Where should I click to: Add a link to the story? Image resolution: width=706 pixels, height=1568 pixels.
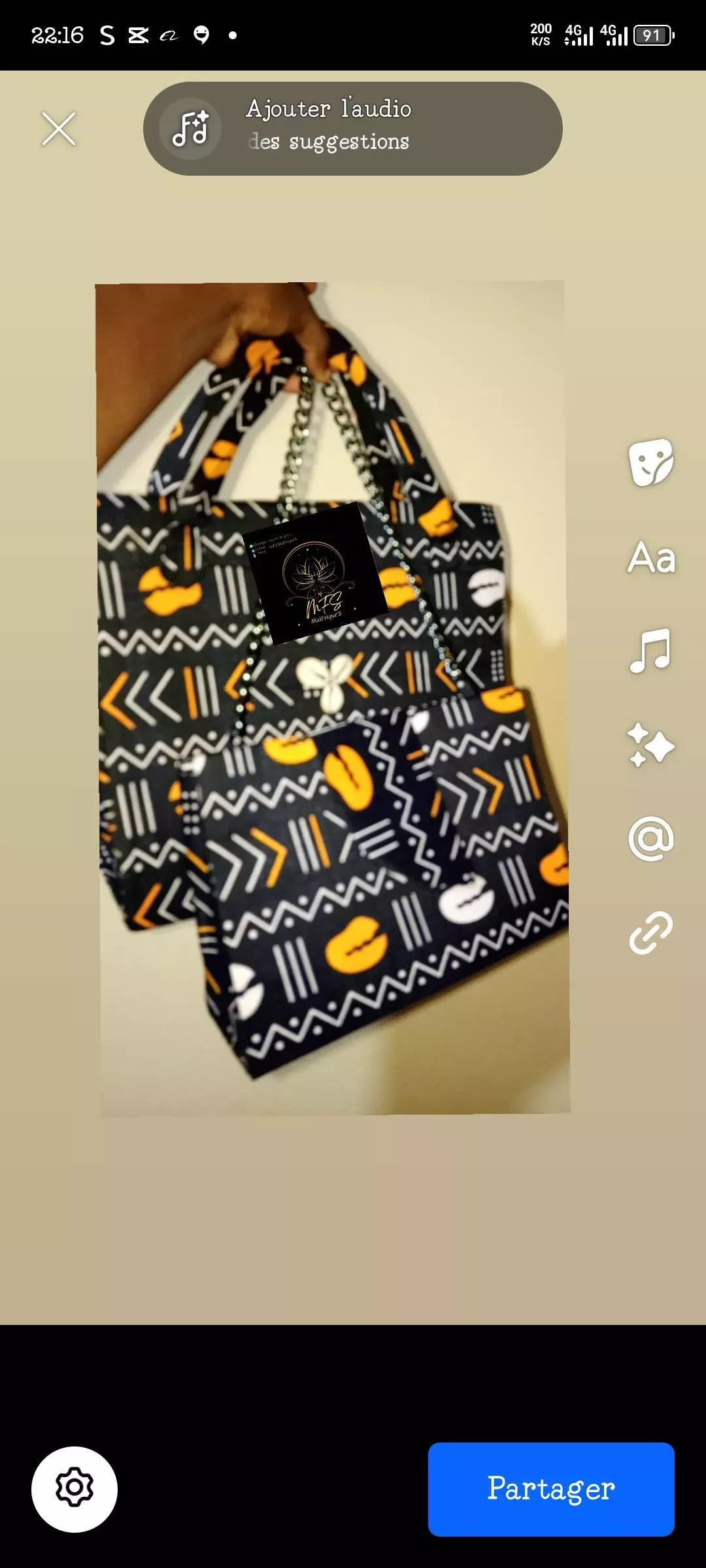[x=650, y=933]
